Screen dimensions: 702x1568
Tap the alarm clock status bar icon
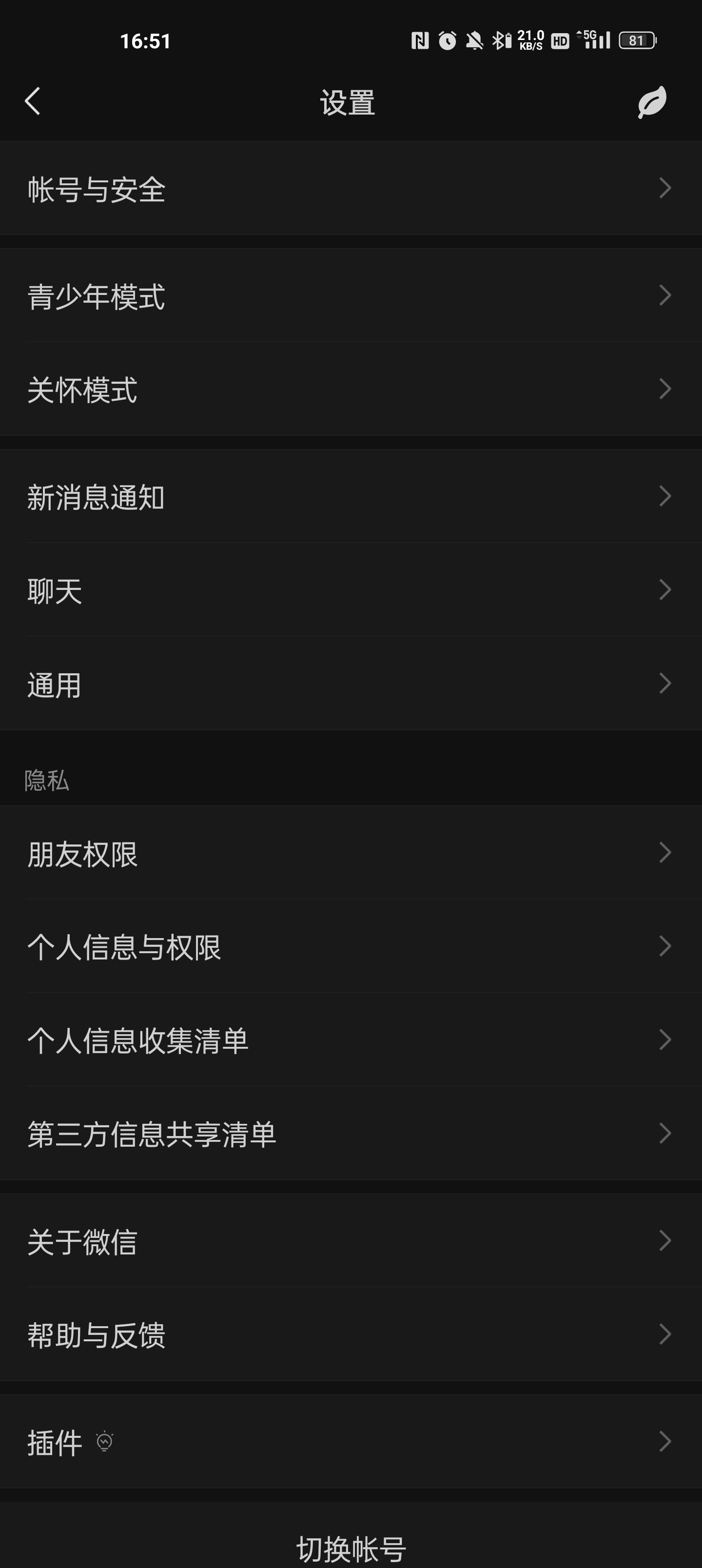445,41
